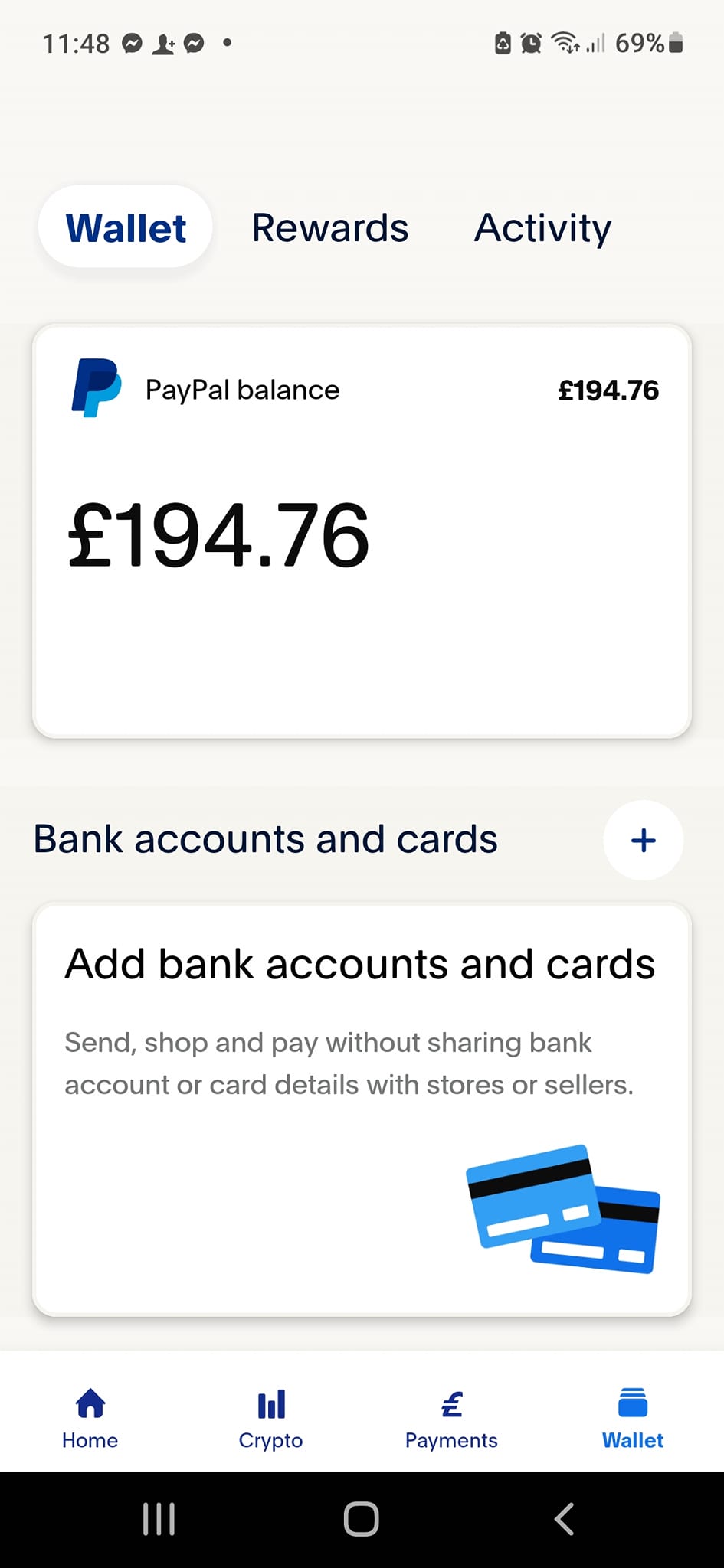Screen dimensions: 724x1568
Task: Select the Wallet tab at the top
Action: [126, 227]
